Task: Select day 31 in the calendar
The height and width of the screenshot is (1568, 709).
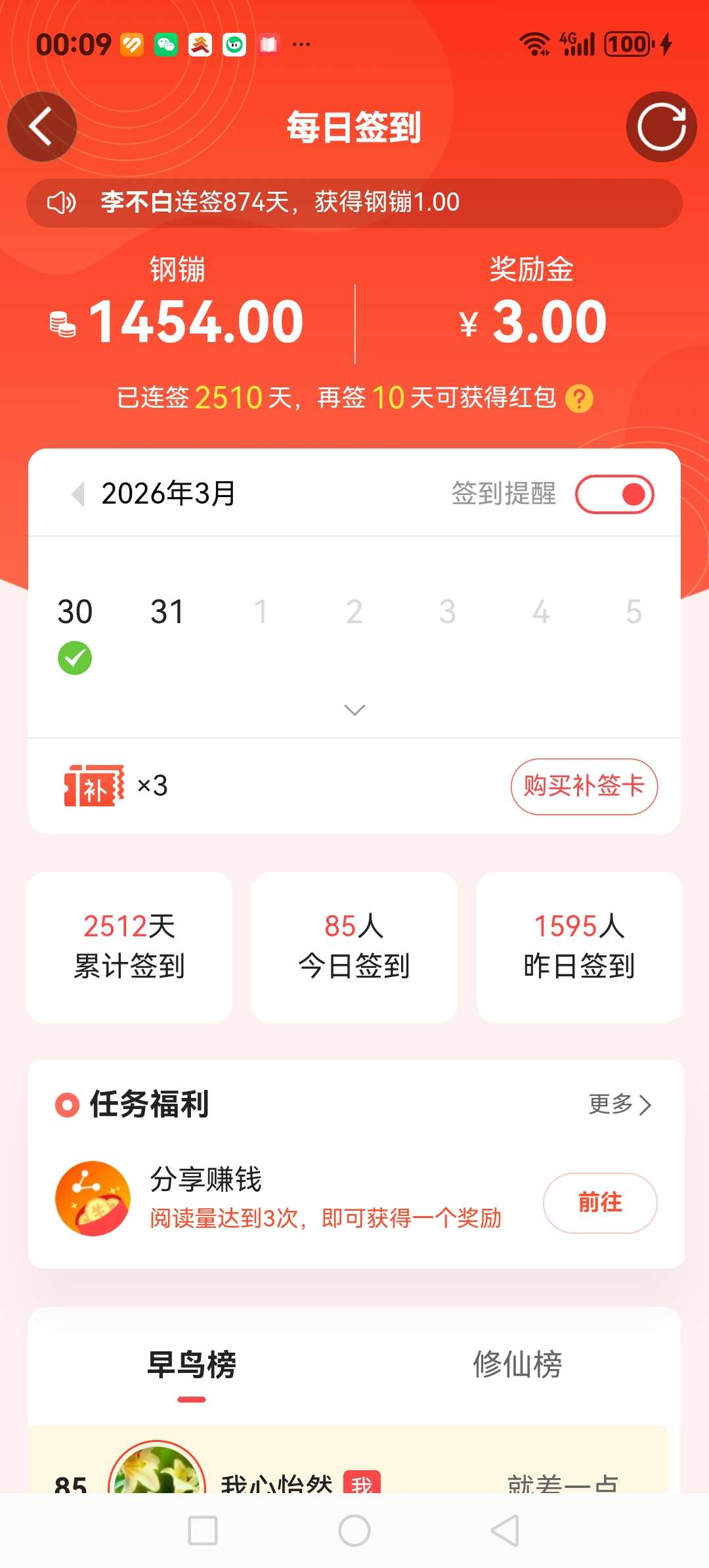Action: point(167,613)
